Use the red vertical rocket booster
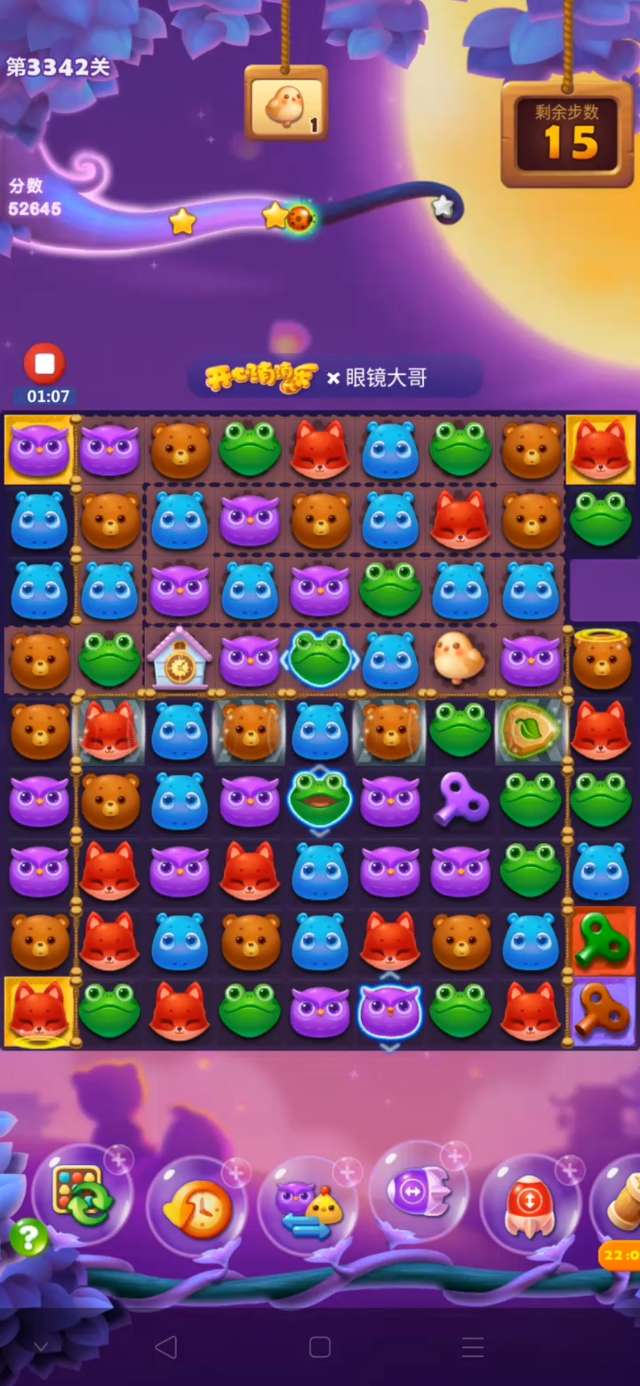 coord(531,1206)
